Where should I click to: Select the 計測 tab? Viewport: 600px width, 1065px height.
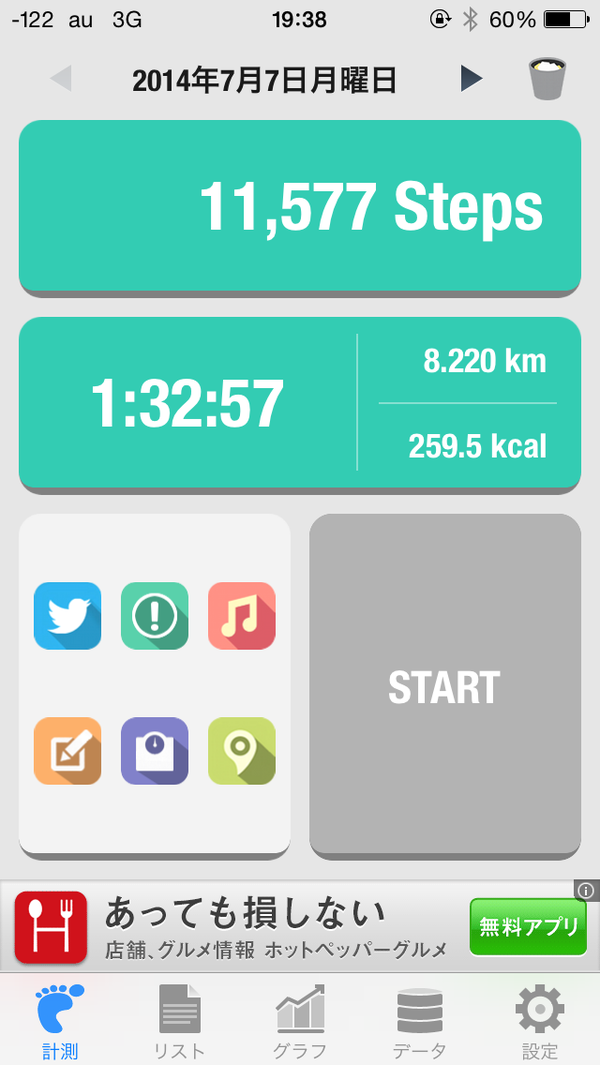pos(60,1020)
